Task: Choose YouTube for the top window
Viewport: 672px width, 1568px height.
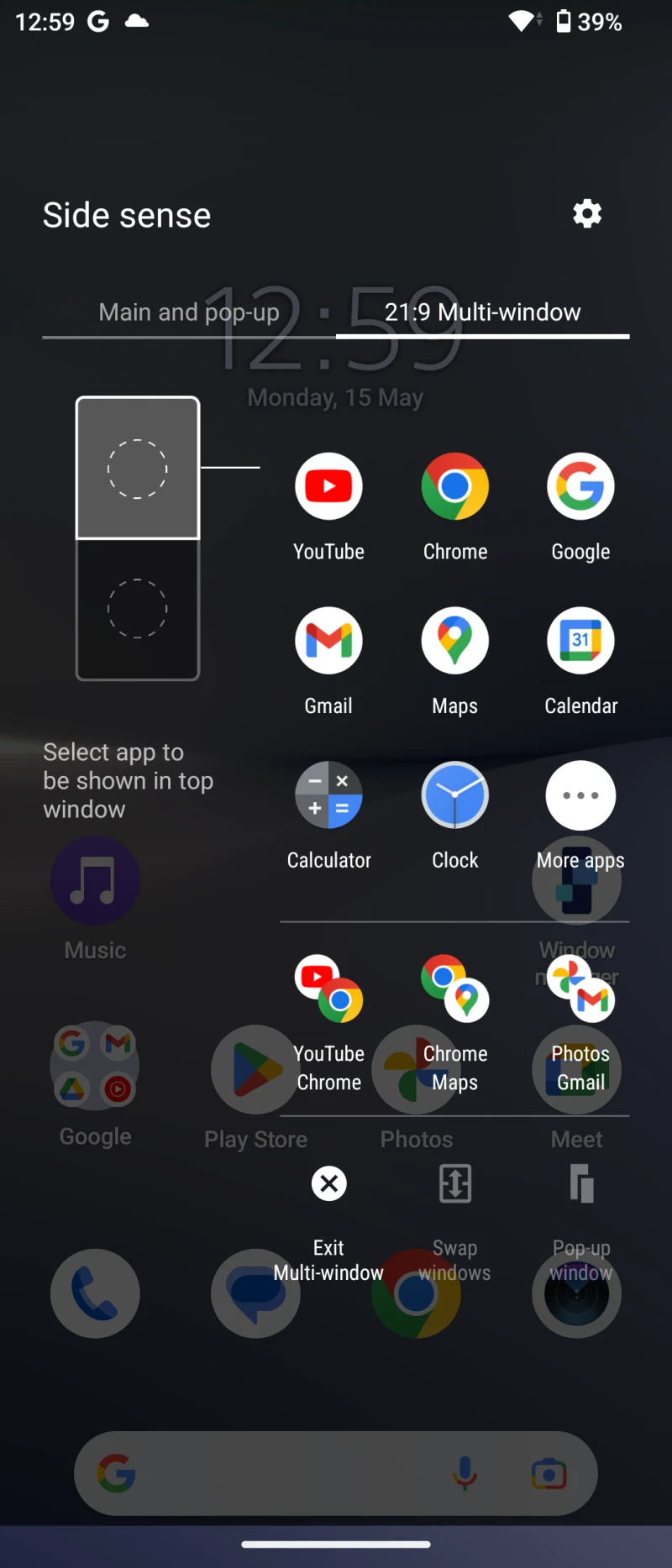Action: (328, 487)
